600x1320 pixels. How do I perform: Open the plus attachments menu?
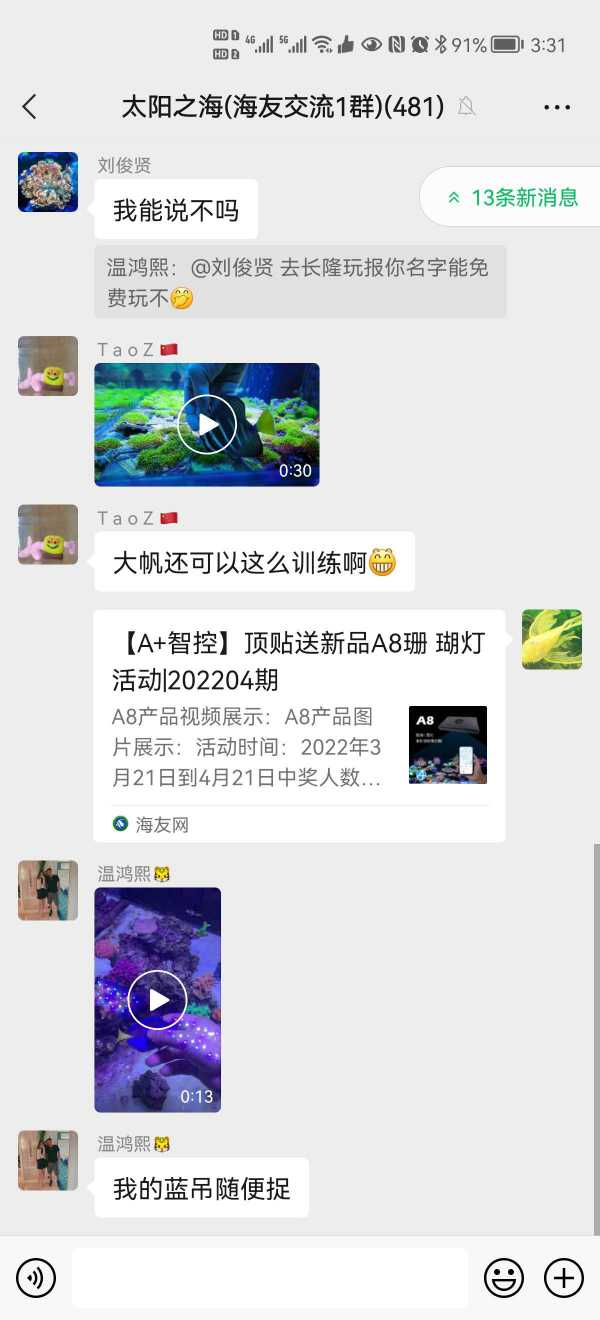click(564, 1278)
